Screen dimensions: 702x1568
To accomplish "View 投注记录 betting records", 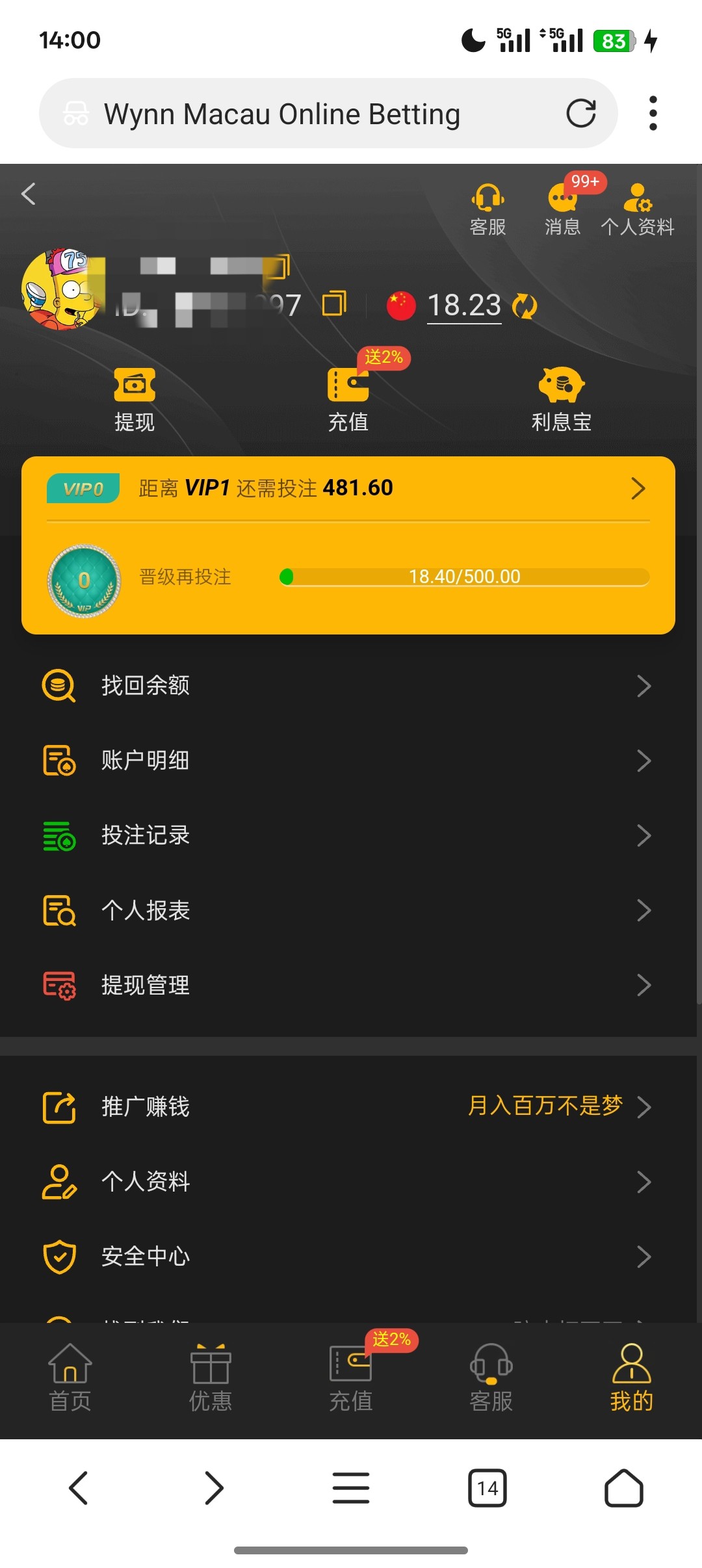I will click(348, 835).
